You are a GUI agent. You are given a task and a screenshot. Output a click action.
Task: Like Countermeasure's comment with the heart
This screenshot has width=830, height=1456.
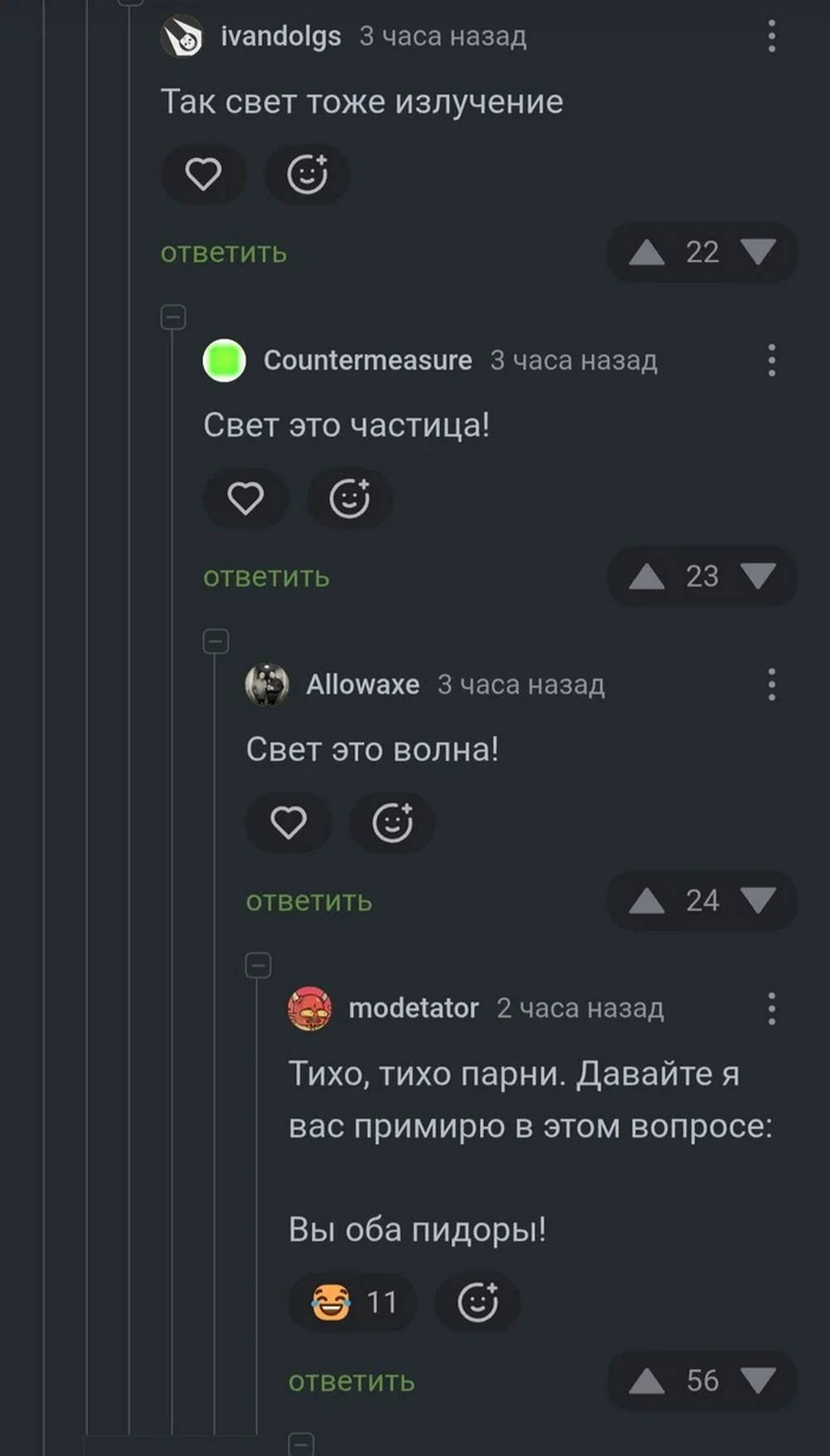[245, 498]
